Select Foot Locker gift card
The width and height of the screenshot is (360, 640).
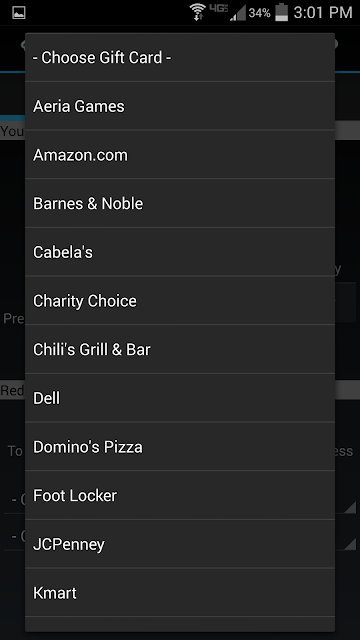(180, 495)
